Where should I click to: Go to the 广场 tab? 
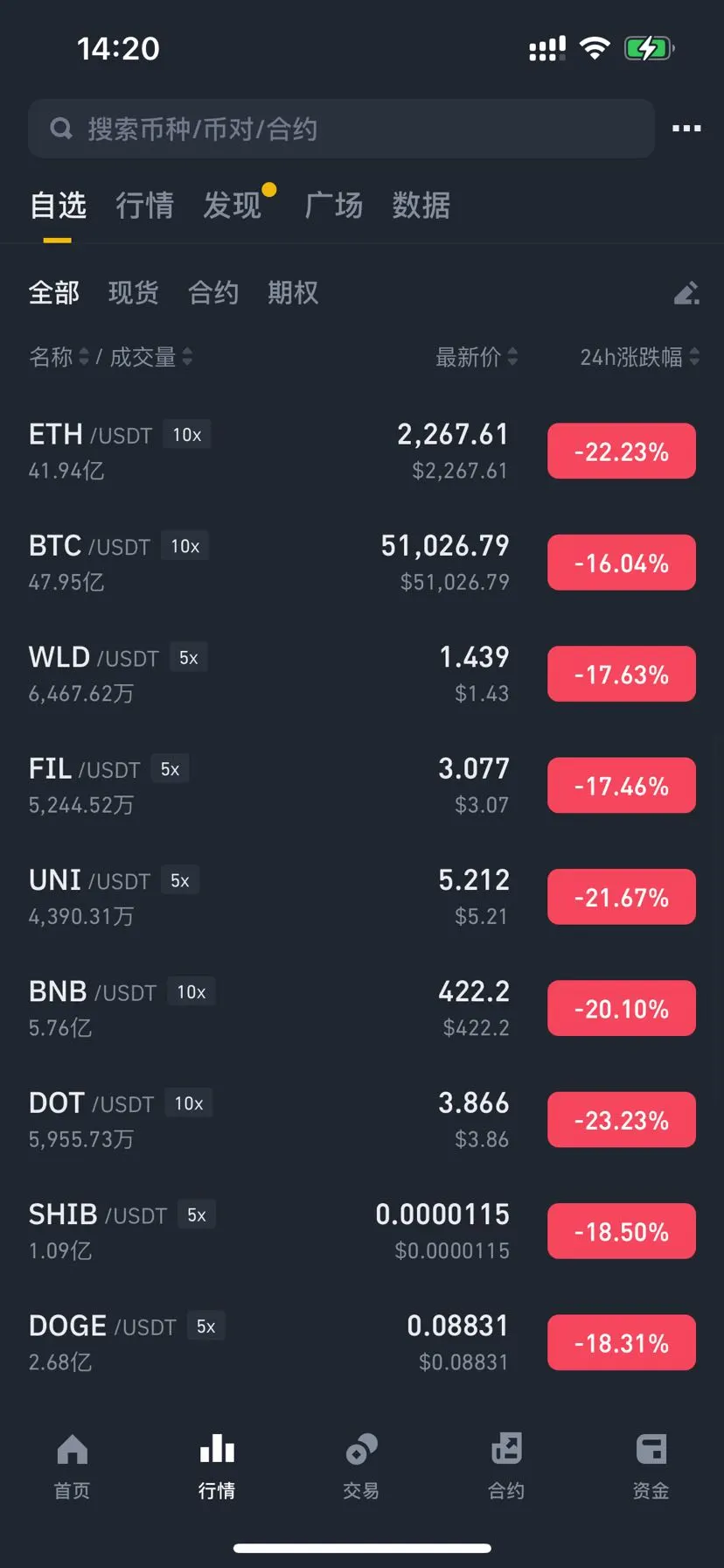333,206
